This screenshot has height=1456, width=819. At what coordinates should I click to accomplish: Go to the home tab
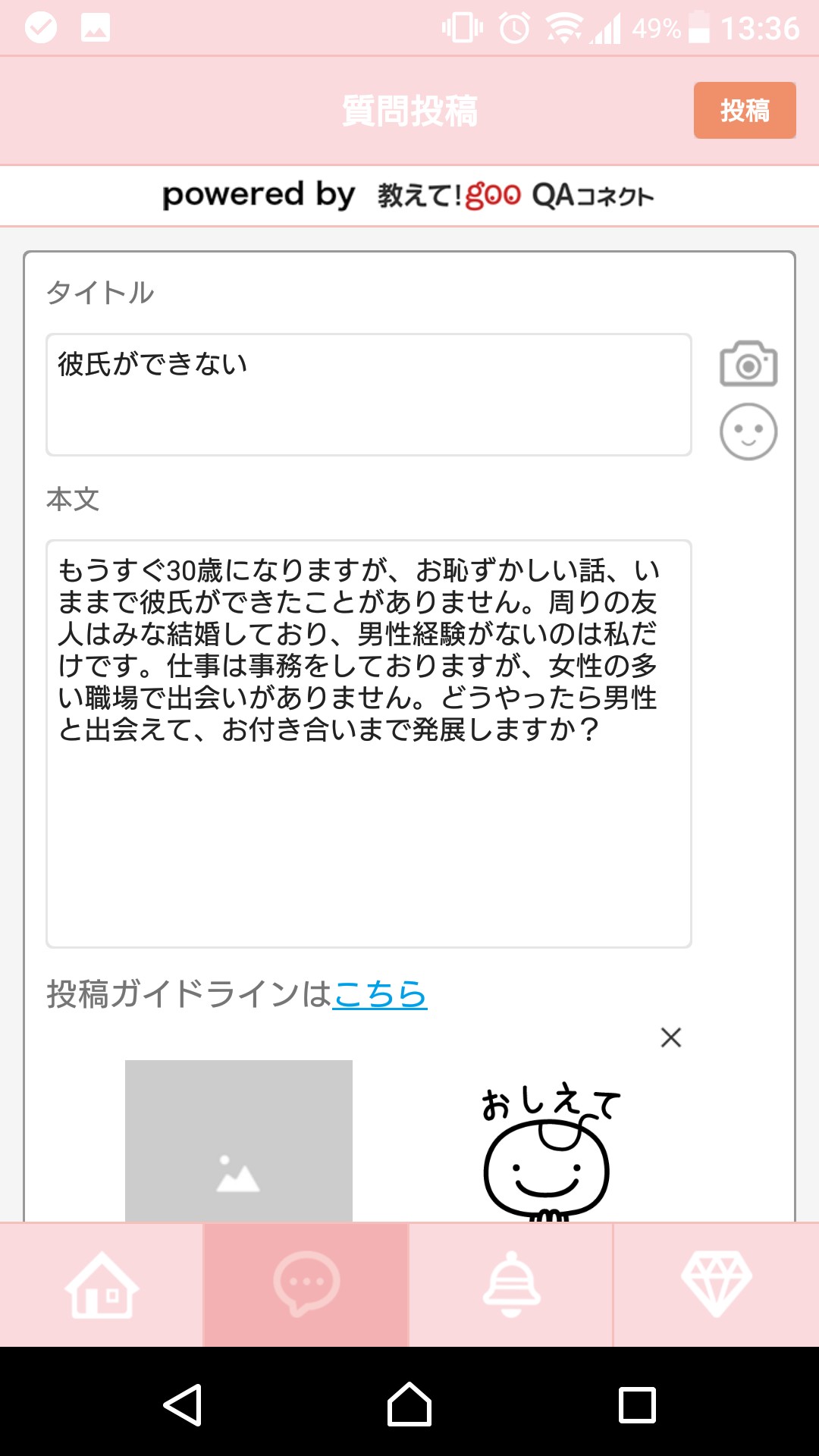102,1284
